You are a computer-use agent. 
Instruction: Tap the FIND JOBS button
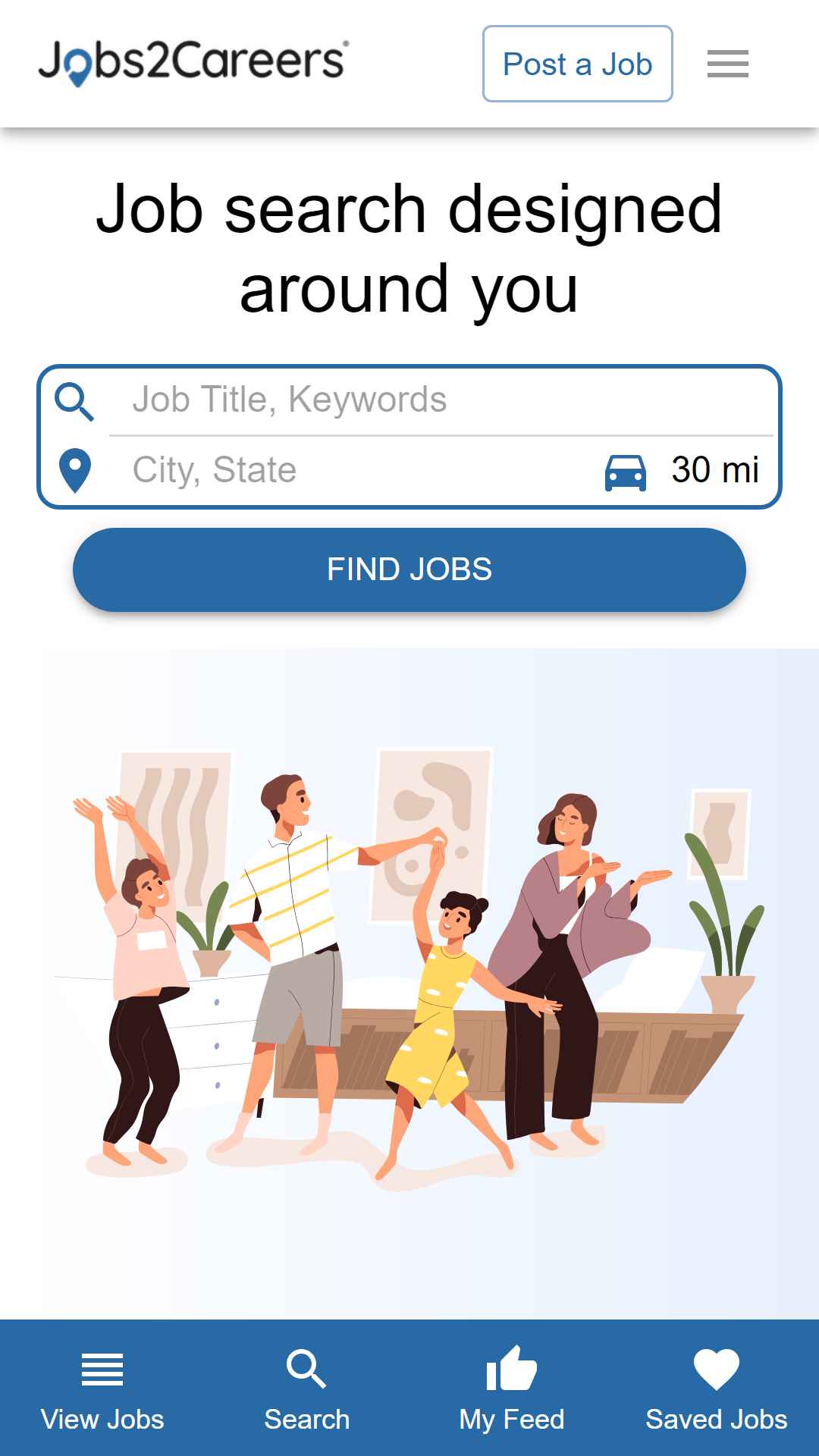(409, 570)
